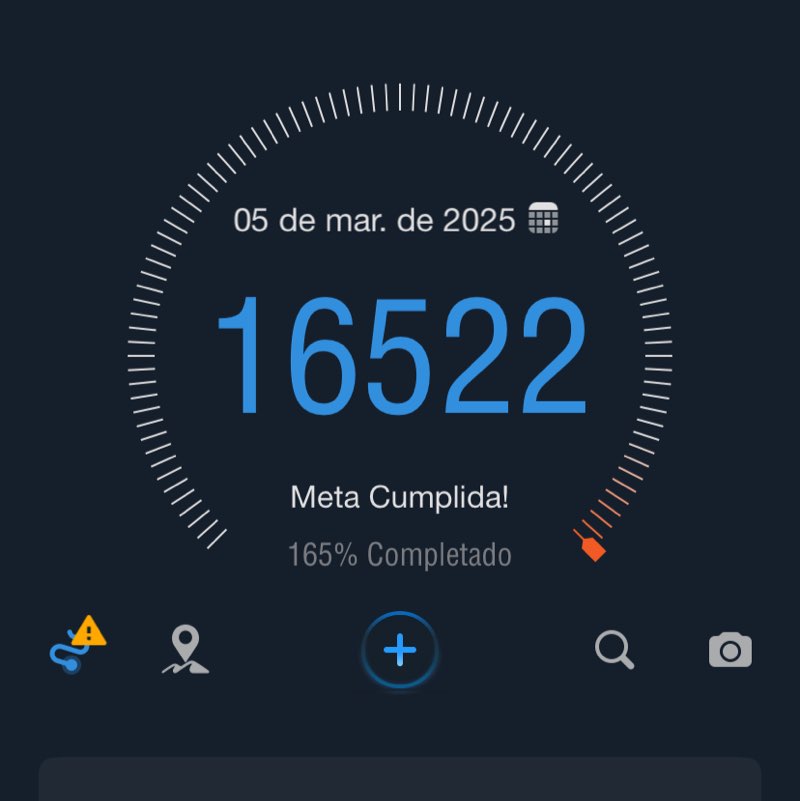Open the map location pin
Screen dimensions: 800x801
pos(185,650)
